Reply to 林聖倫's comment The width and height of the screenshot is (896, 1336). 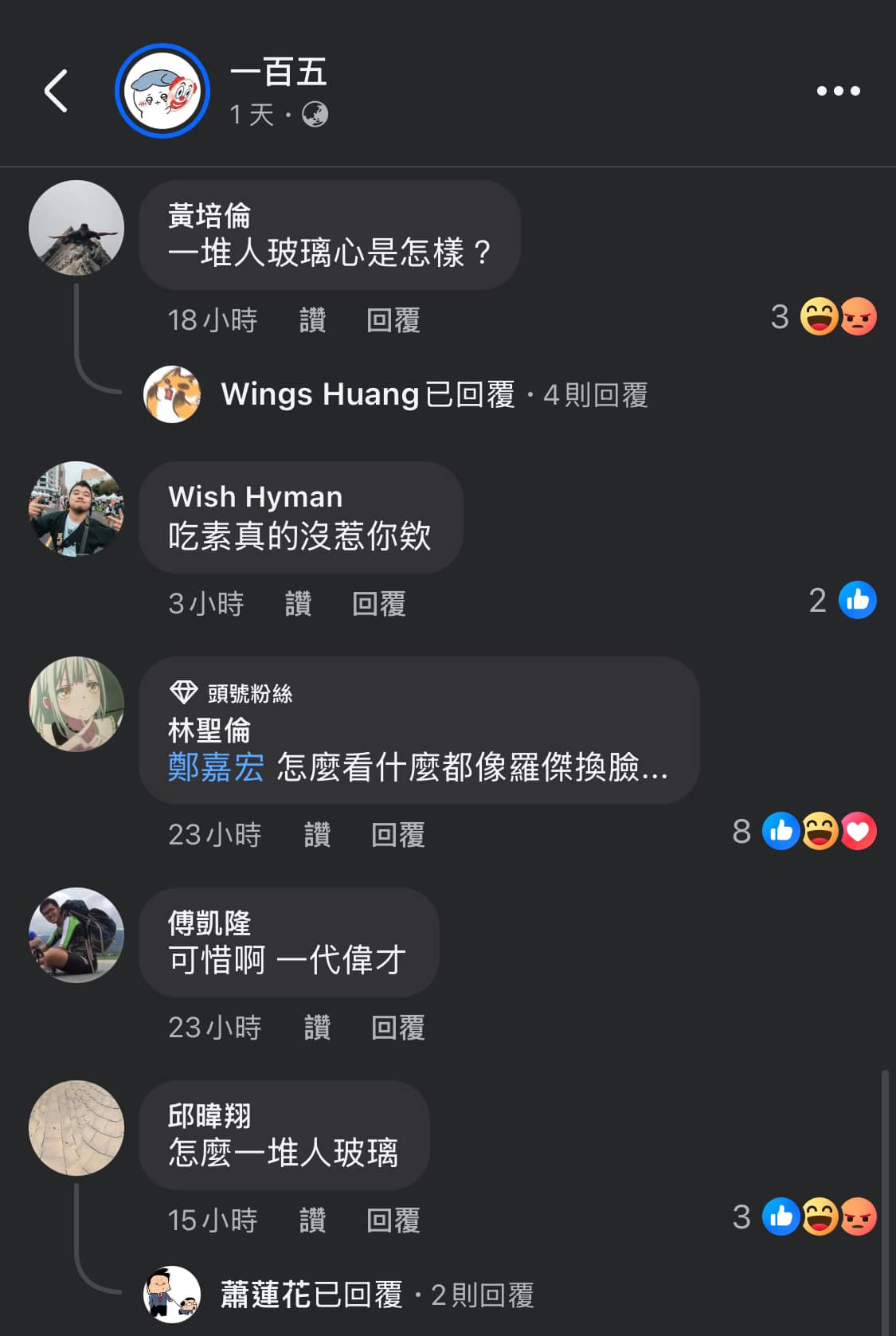[x=397, y=835]
